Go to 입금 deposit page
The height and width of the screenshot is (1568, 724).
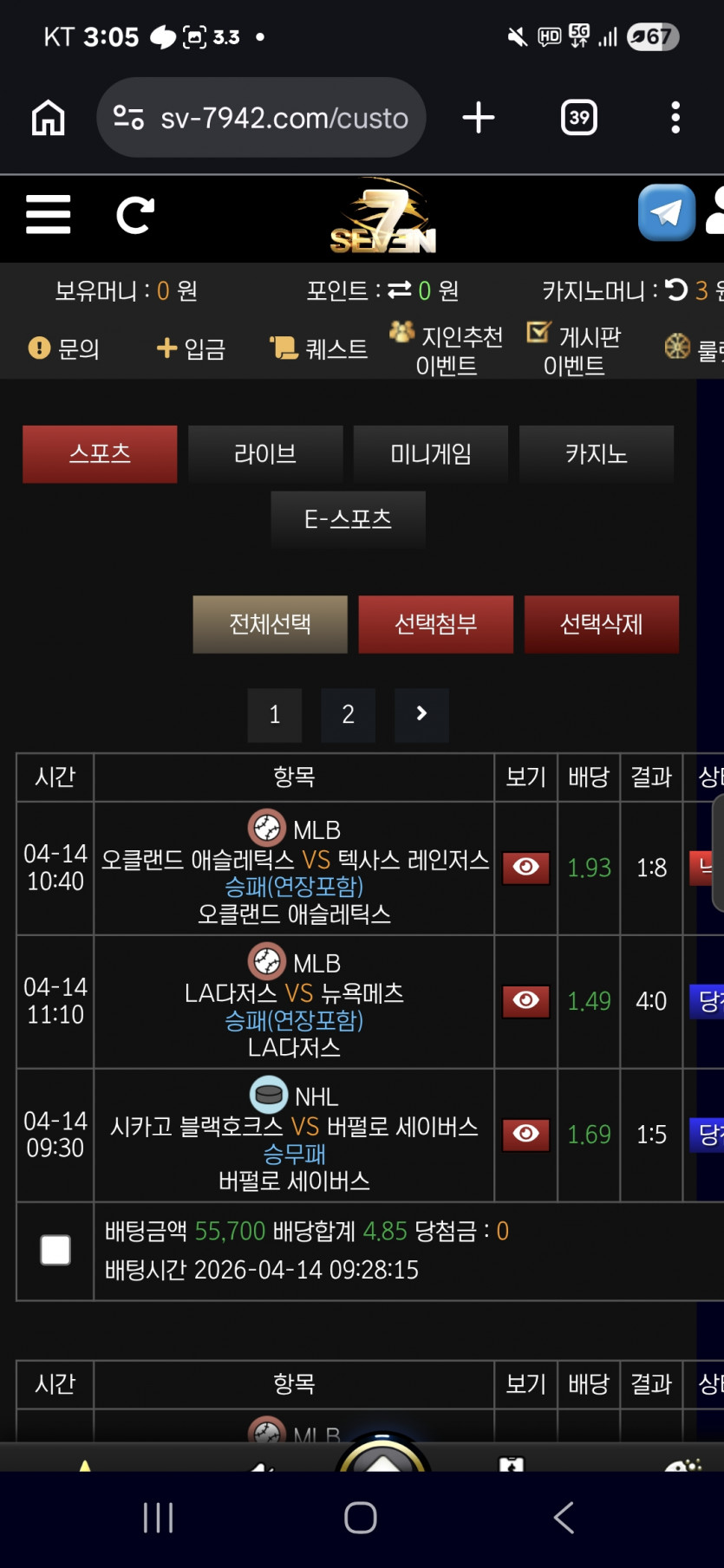click(192, 348)
